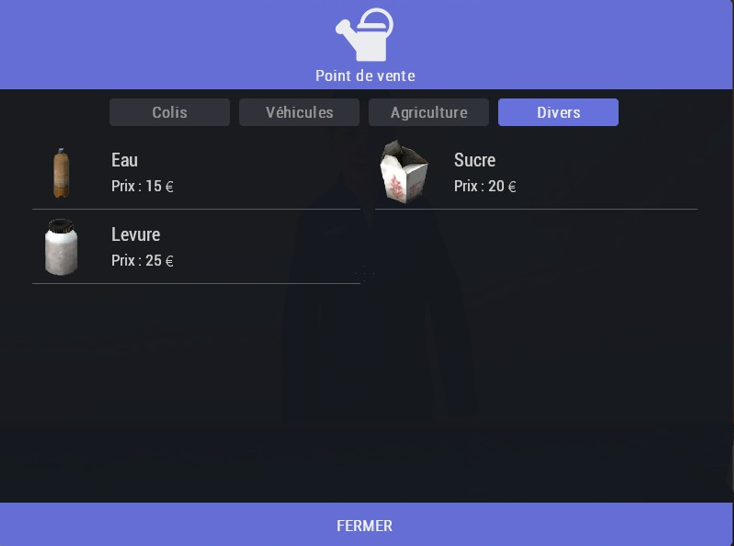Screen dimensions: 734x546
Task: Select the Agriculture tab
Action: (428, 112)
